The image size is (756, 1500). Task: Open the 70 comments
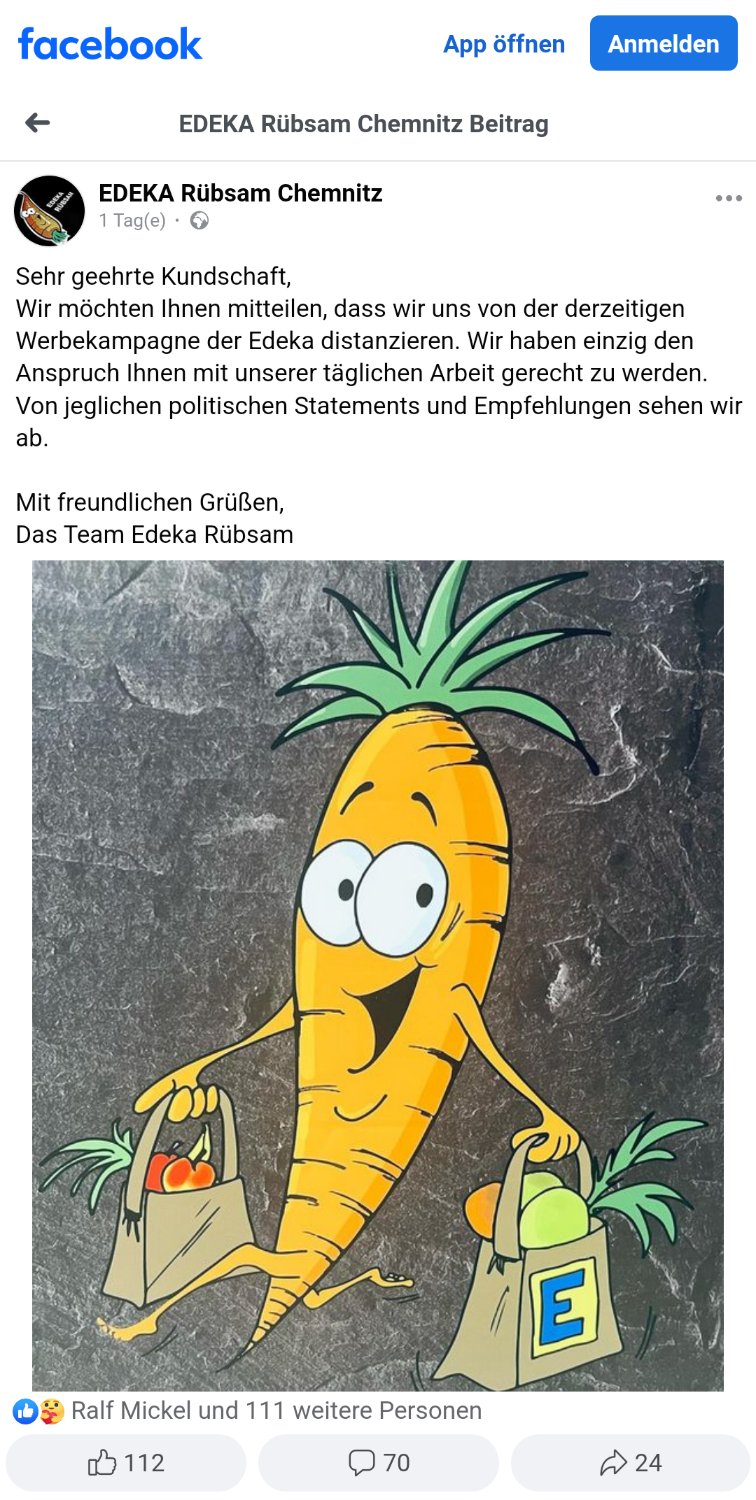tap(378, 1463)
